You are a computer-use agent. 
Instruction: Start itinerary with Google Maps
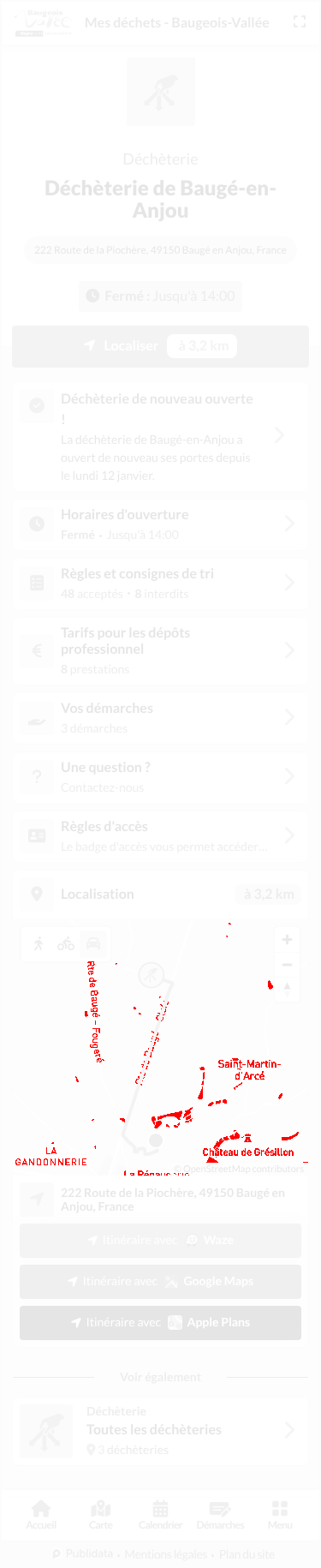pos(160,1282)
